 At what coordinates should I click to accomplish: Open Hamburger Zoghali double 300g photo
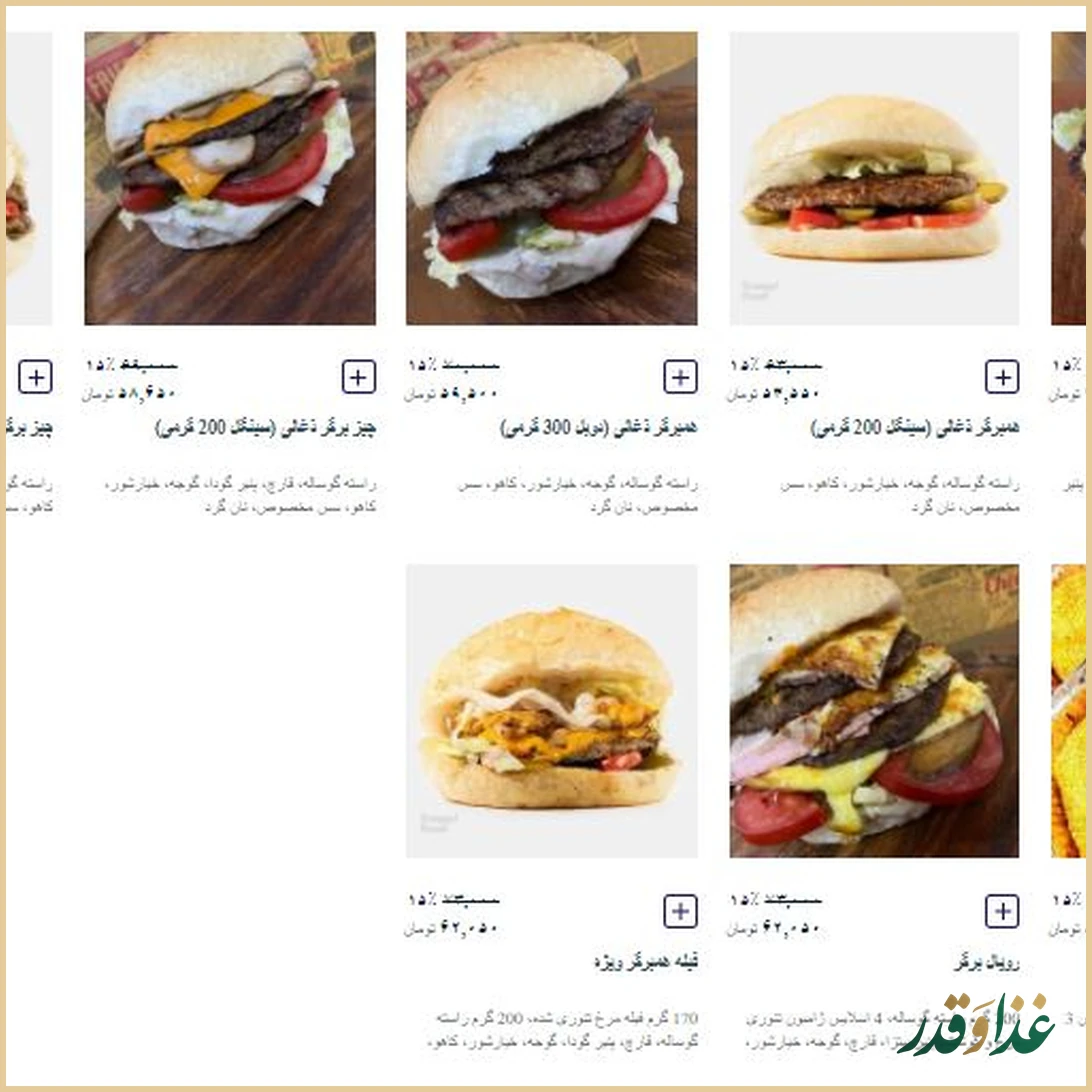551,178
